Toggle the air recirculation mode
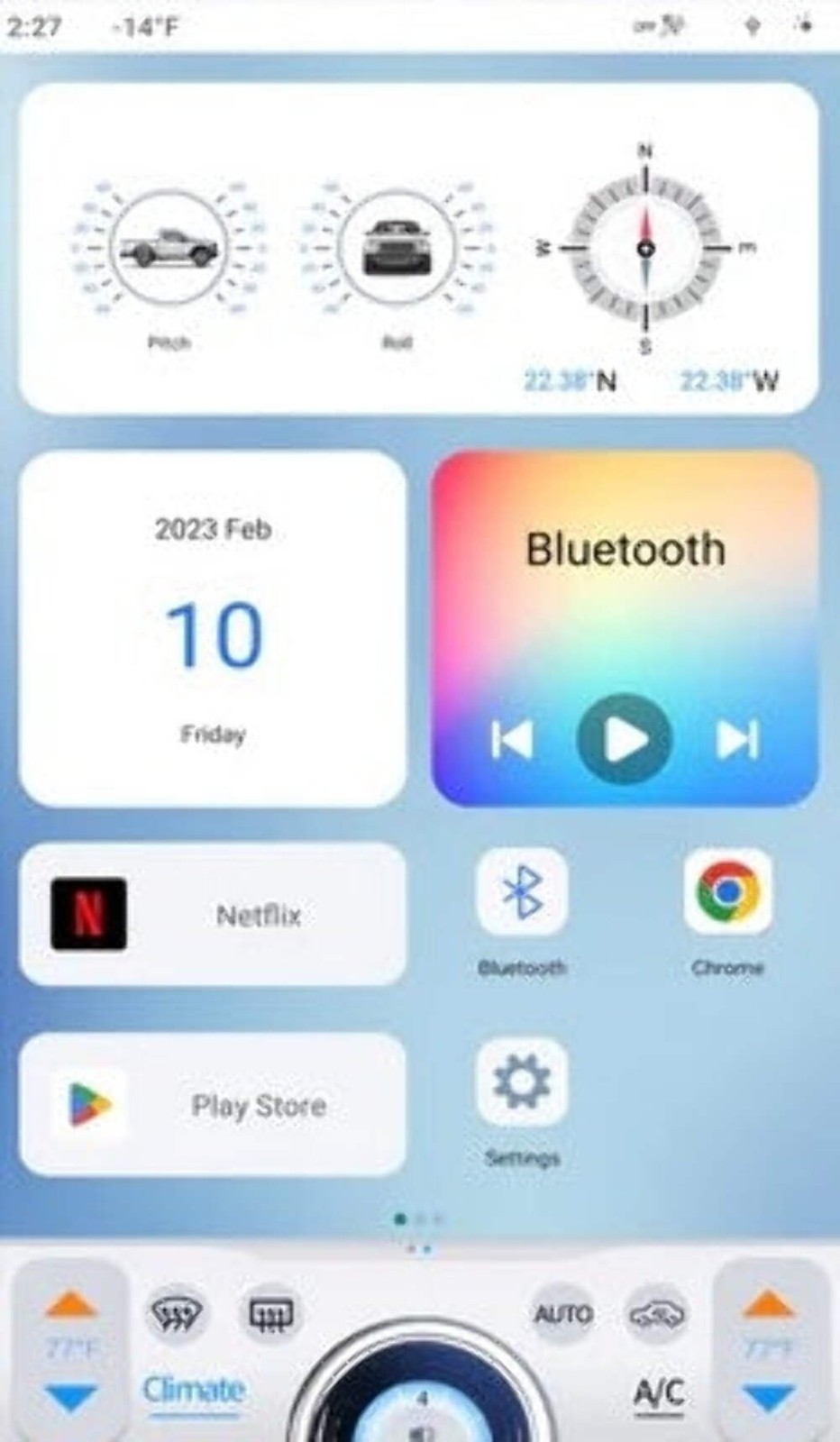840x1442 pixels. (657, 1314)
